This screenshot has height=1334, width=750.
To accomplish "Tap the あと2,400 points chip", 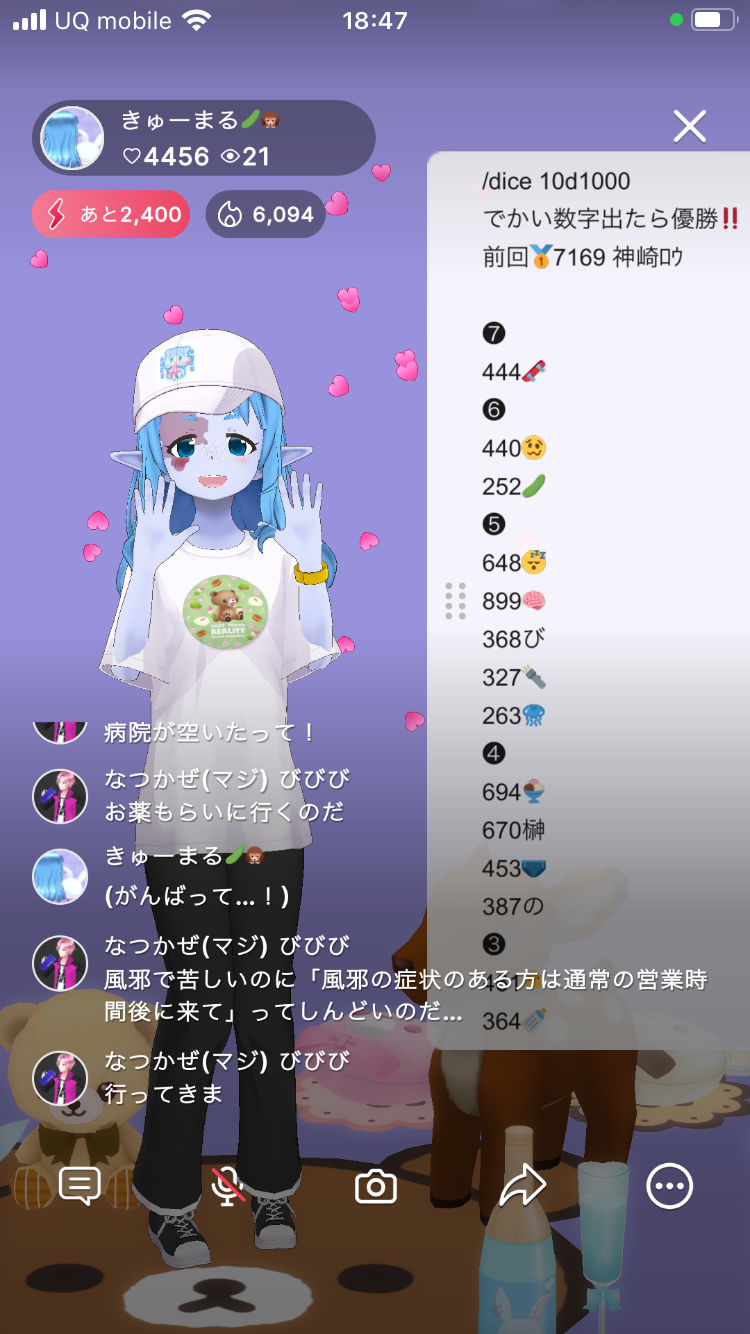I will 111,214.
